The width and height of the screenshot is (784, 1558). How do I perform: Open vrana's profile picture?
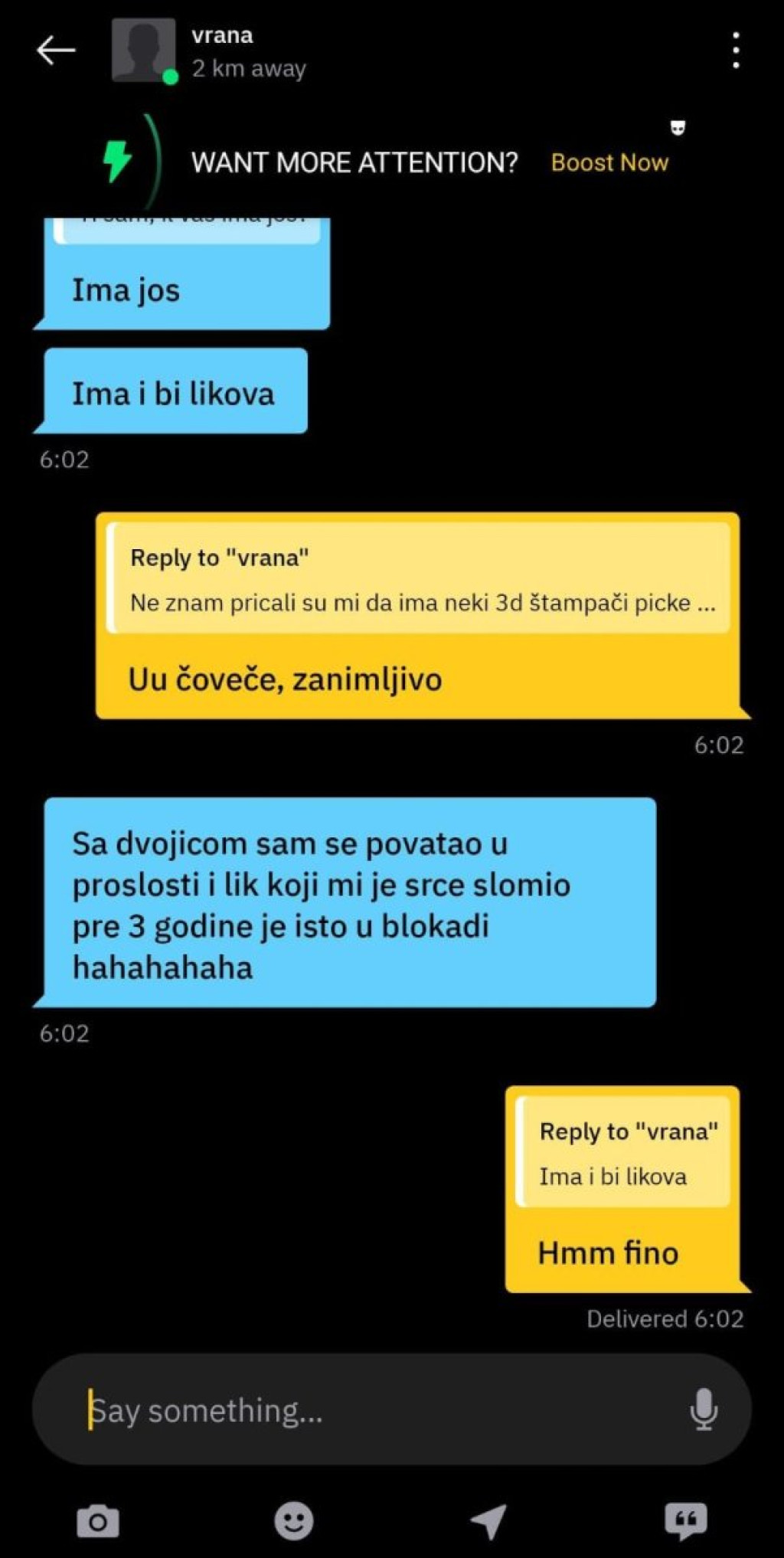click(143, 50)
